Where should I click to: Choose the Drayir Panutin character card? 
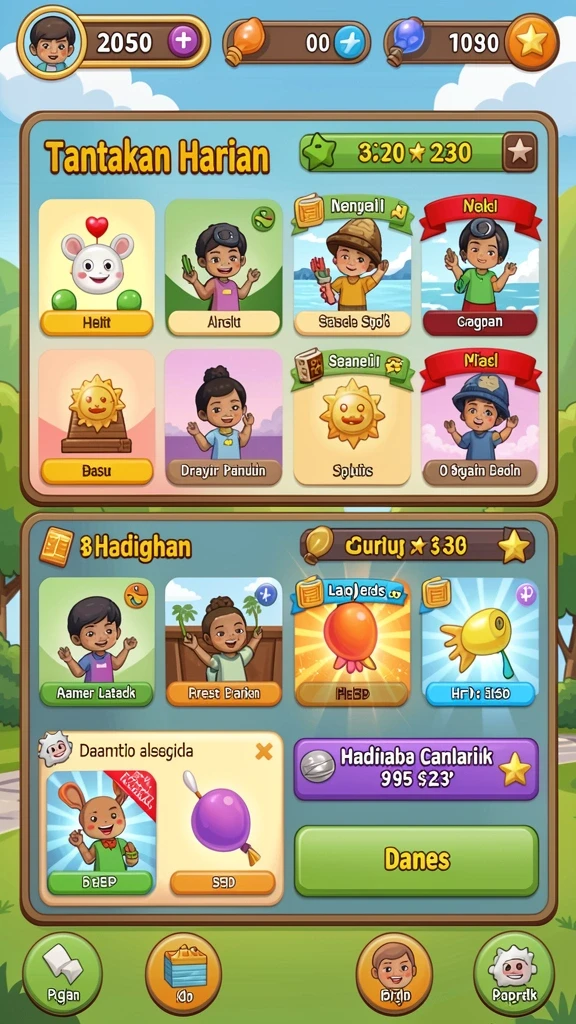point(223,418)
